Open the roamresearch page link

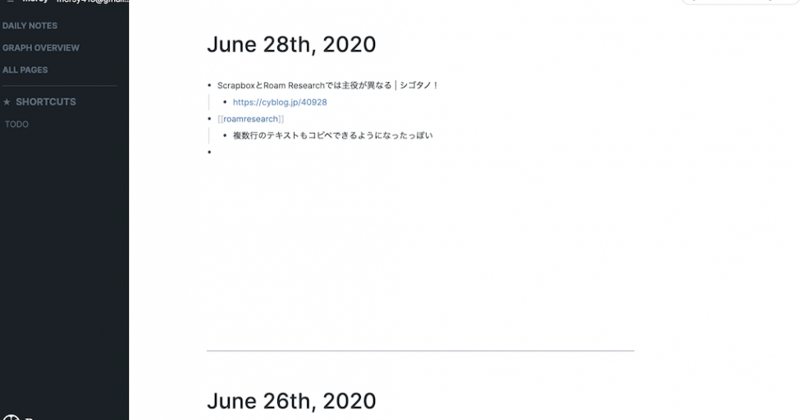(251, 119)
